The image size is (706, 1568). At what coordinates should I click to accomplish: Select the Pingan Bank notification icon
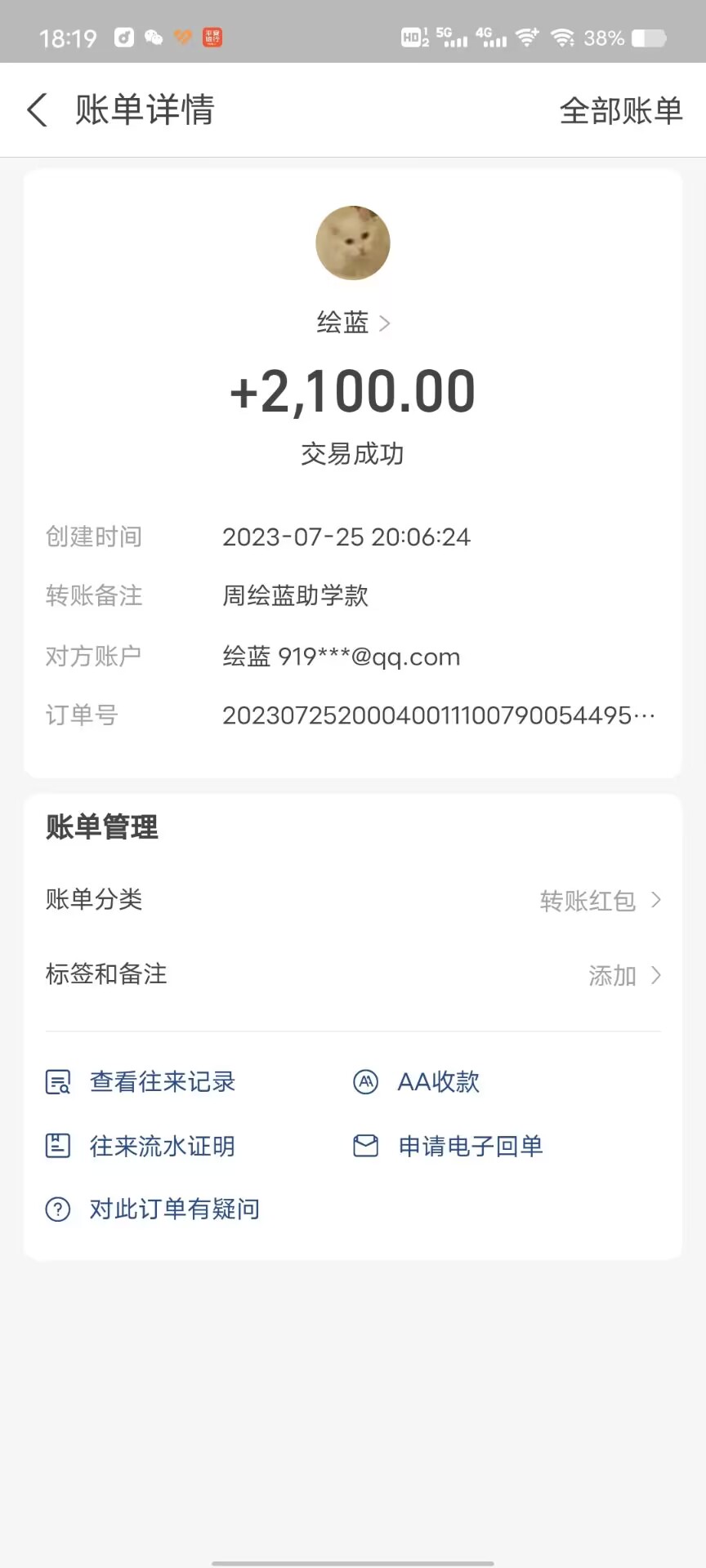tap(211, 36)
